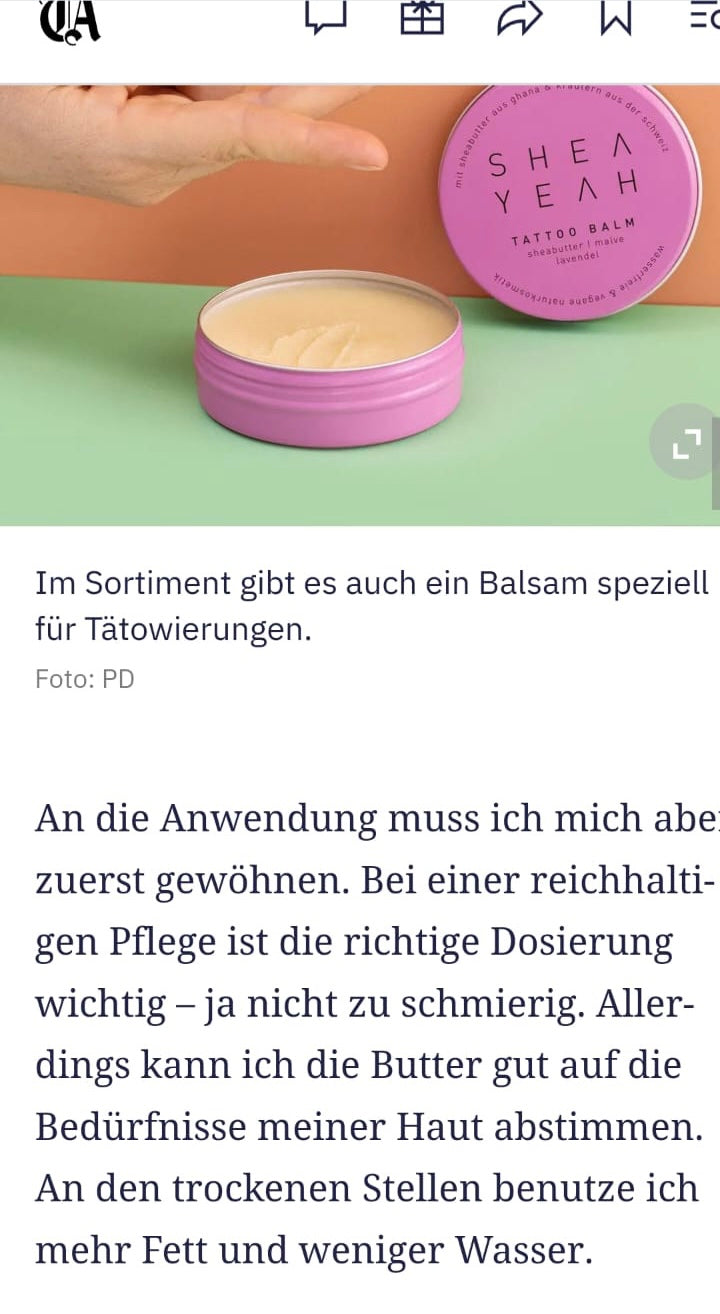Image resolution: width=720 pixels, height=1314 pixels.
Task: Go to the TA home page
Action: (70, 20)
